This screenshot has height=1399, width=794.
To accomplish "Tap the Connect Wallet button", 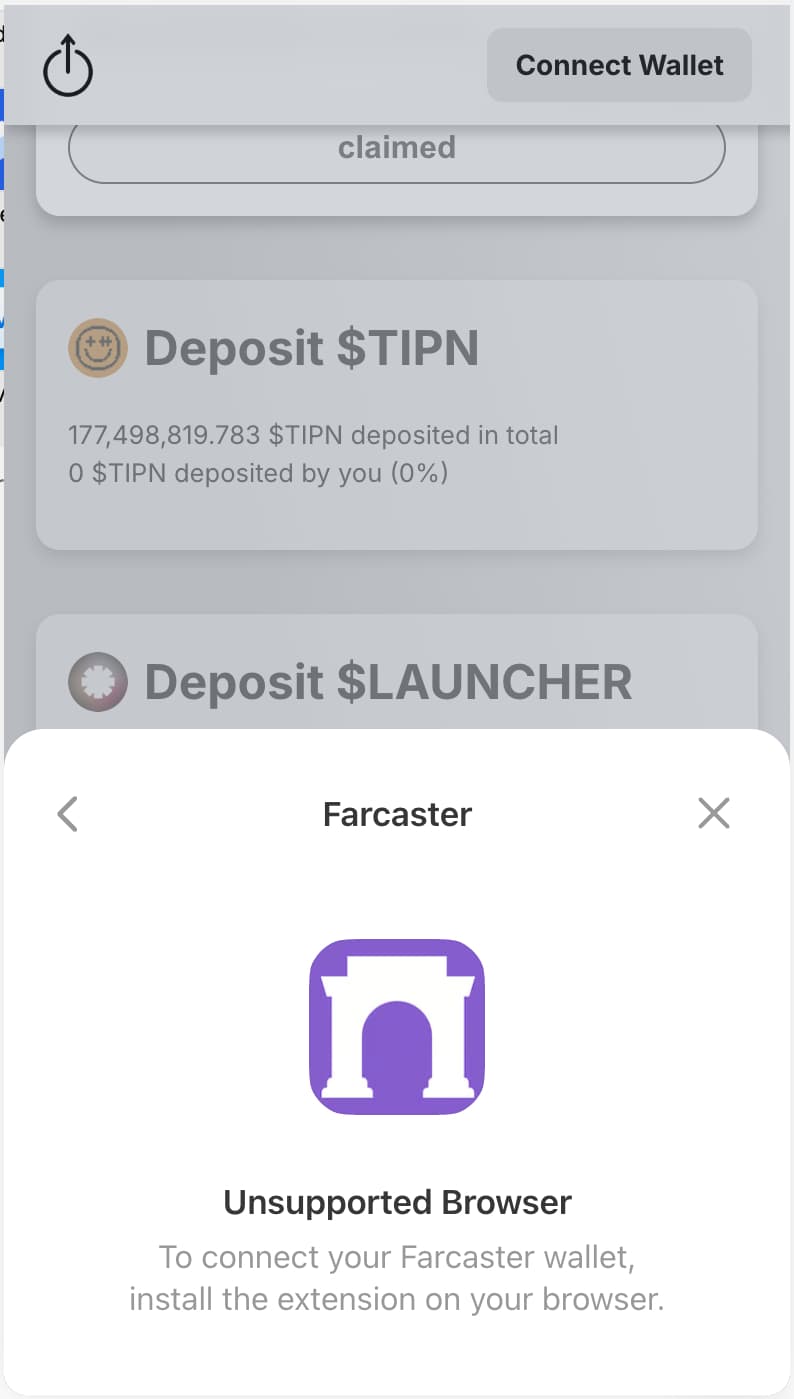I will (619, 65).
